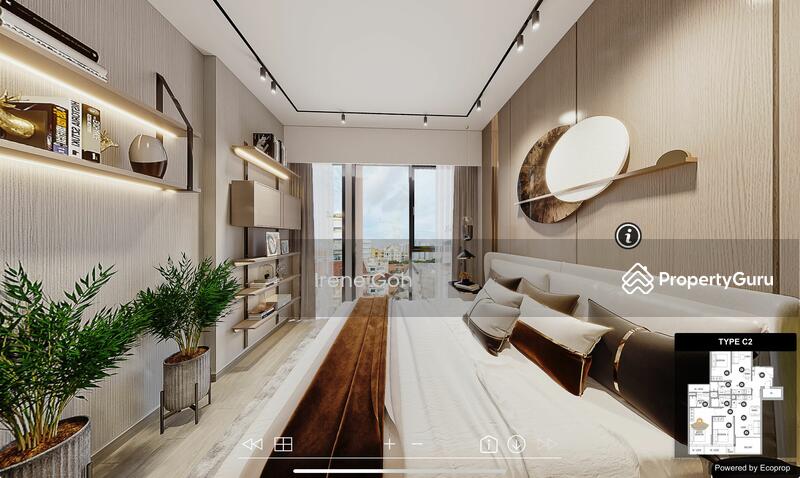Screen dimensions: 800x478
Task: Zoom in with the plus icon
Action: [x=389, y=444]
